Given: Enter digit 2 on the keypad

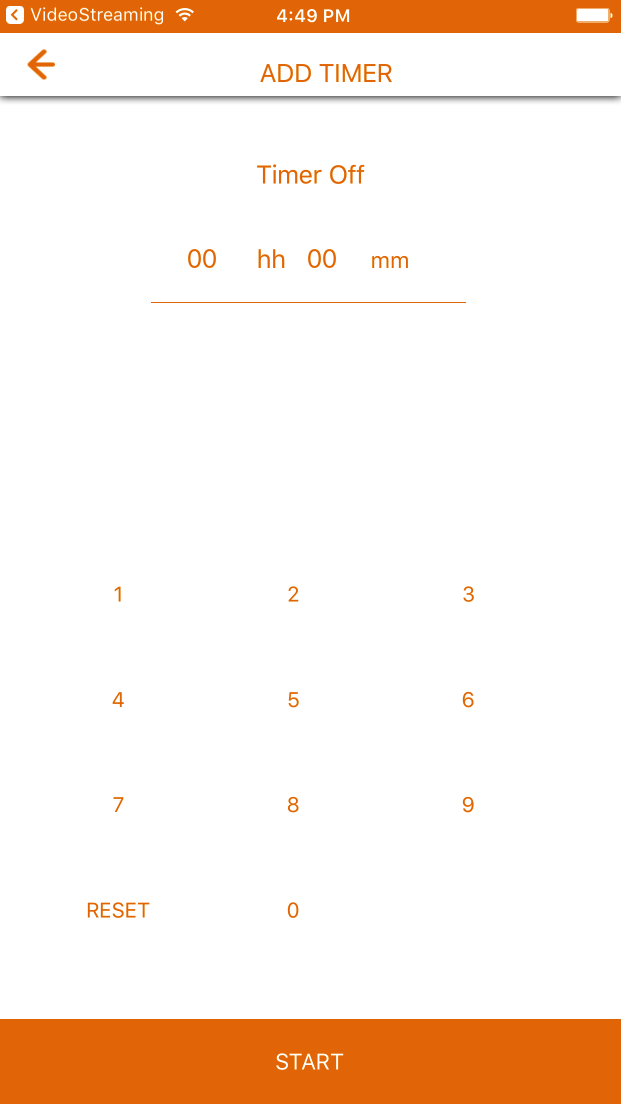Looking at the screenshot, I should [293, 594].
